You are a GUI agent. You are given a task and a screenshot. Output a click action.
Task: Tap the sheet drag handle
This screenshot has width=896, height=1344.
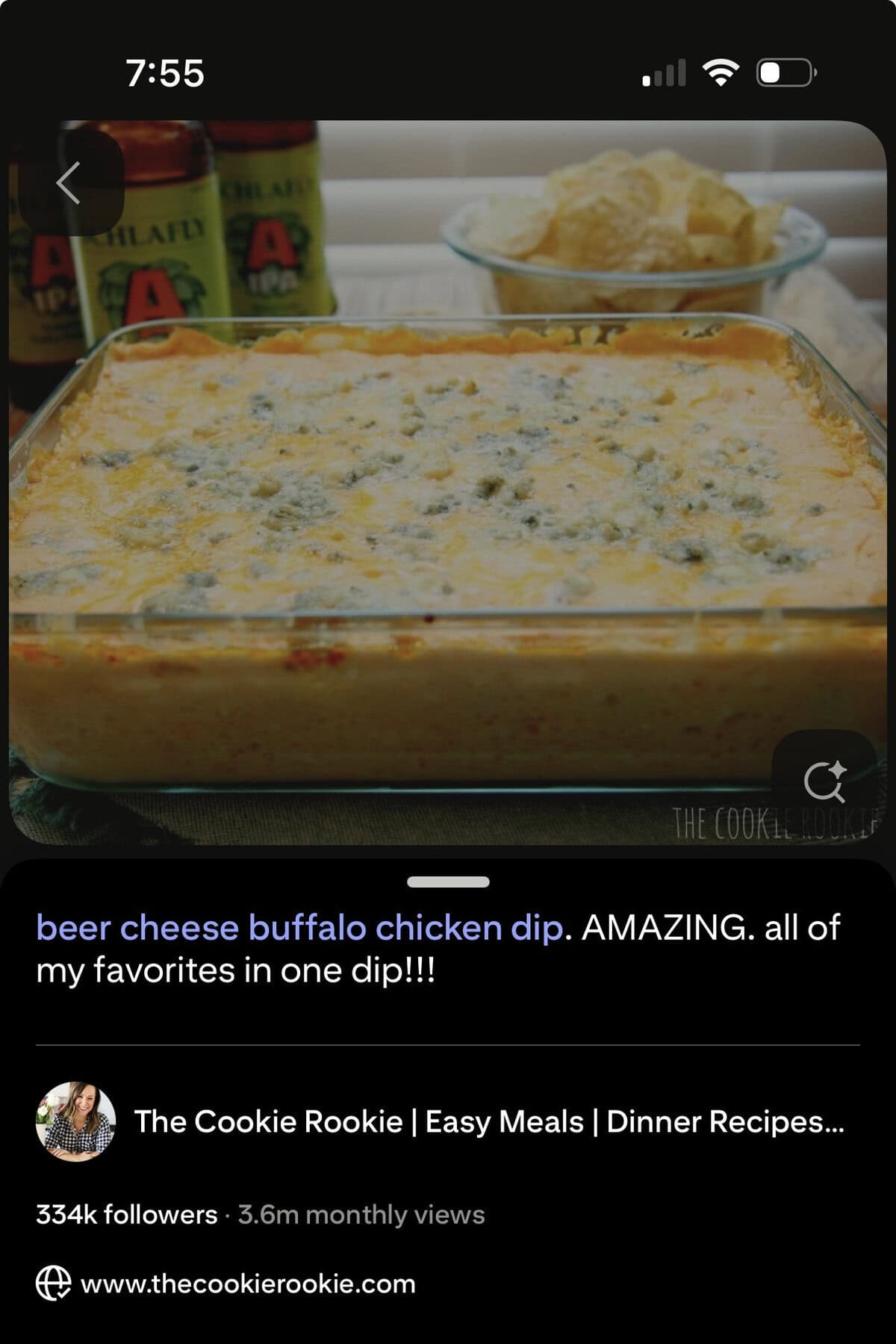[448, 882]
